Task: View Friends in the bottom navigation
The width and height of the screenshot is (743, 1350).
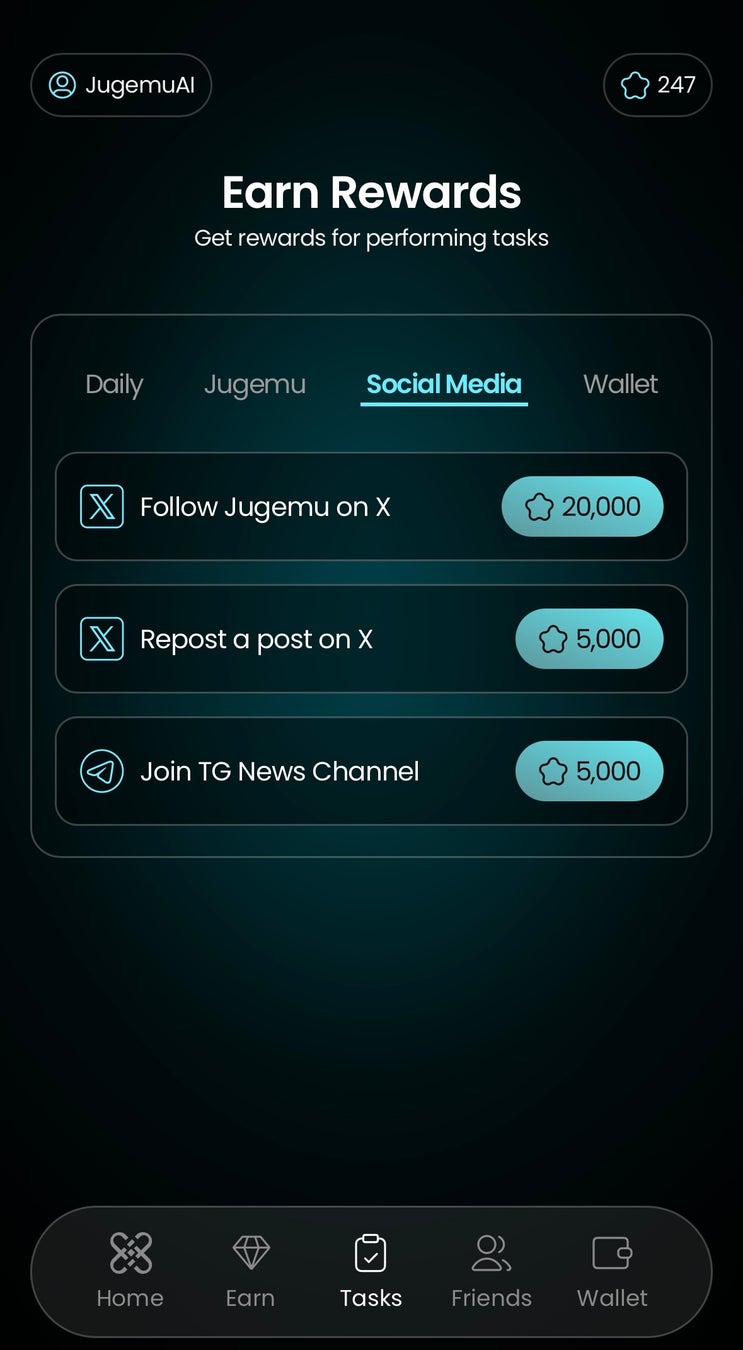Action: coord(491,1271)
